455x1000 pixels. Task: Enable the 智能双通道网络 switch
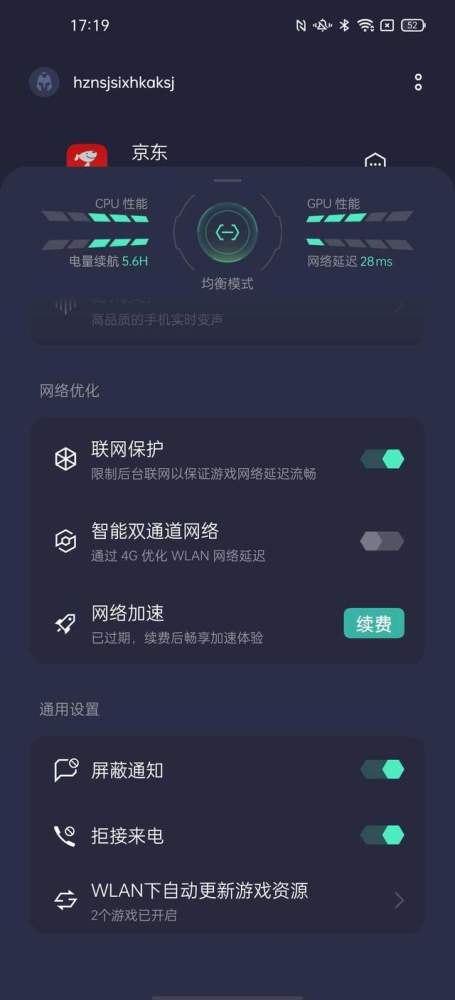pos(382,541)
